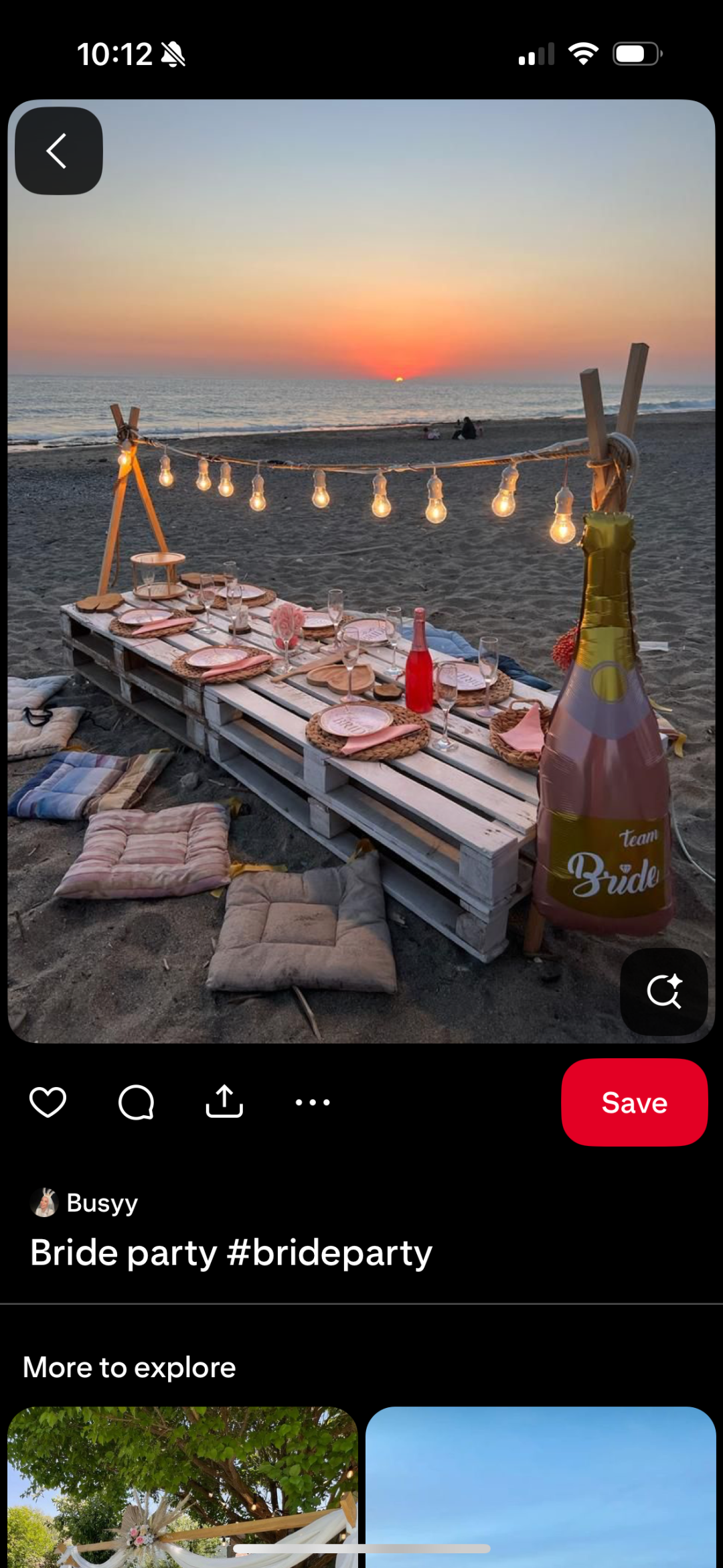Like this pin with the heart

click(x=48, y=1102)
